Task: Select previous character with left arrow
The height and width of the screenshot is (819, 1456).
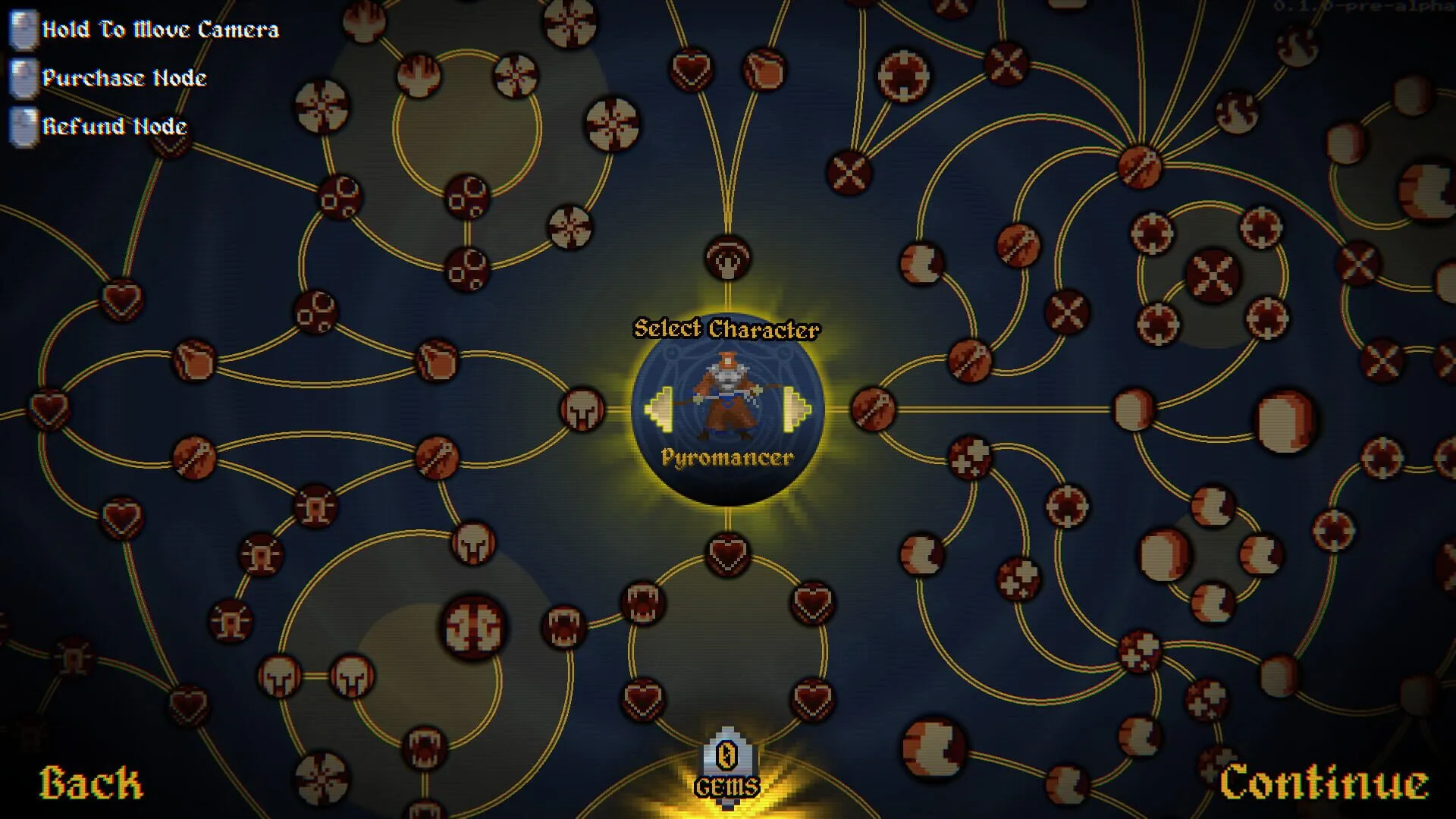Action: 659,409
